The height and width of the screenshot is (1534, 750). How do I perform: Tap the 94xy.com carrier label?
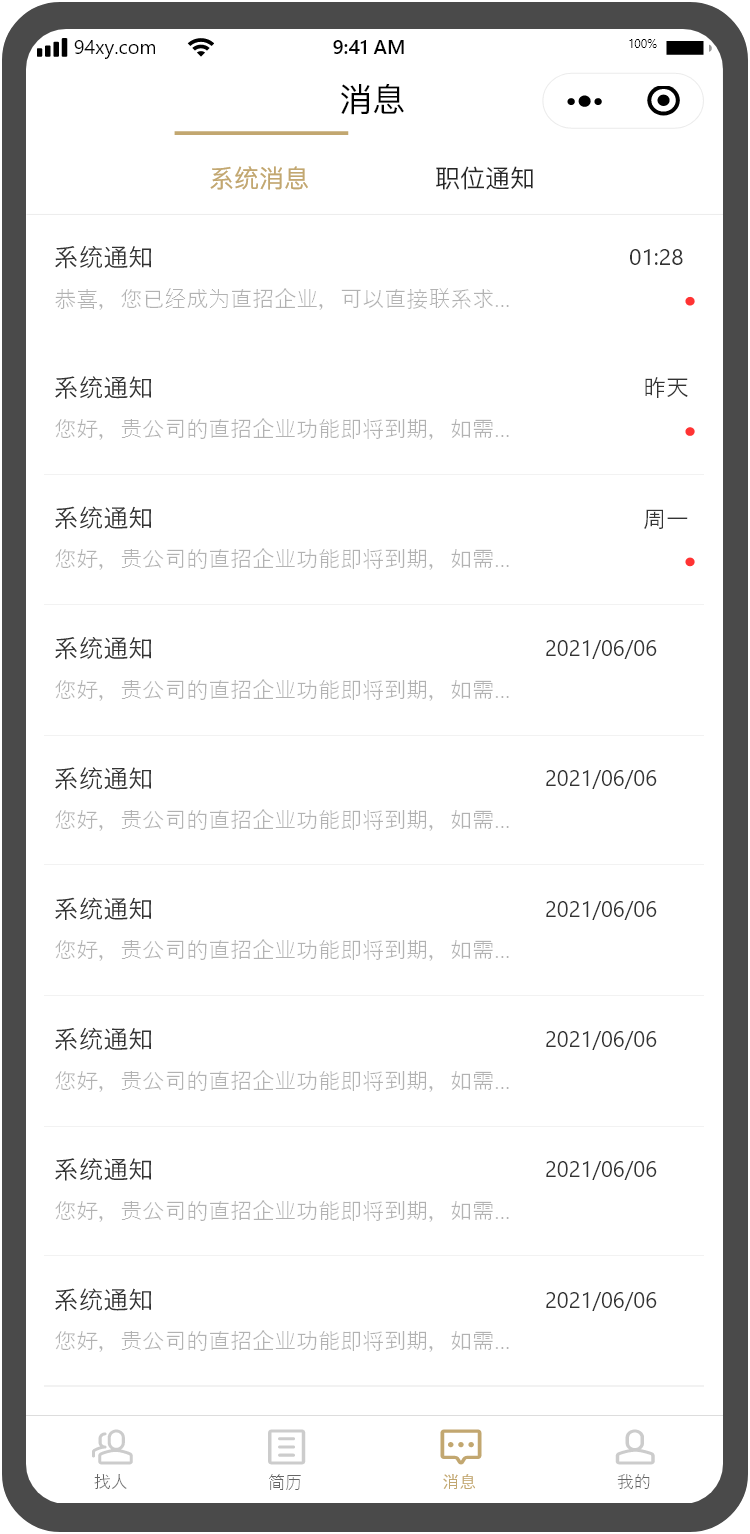click(114, 47)
